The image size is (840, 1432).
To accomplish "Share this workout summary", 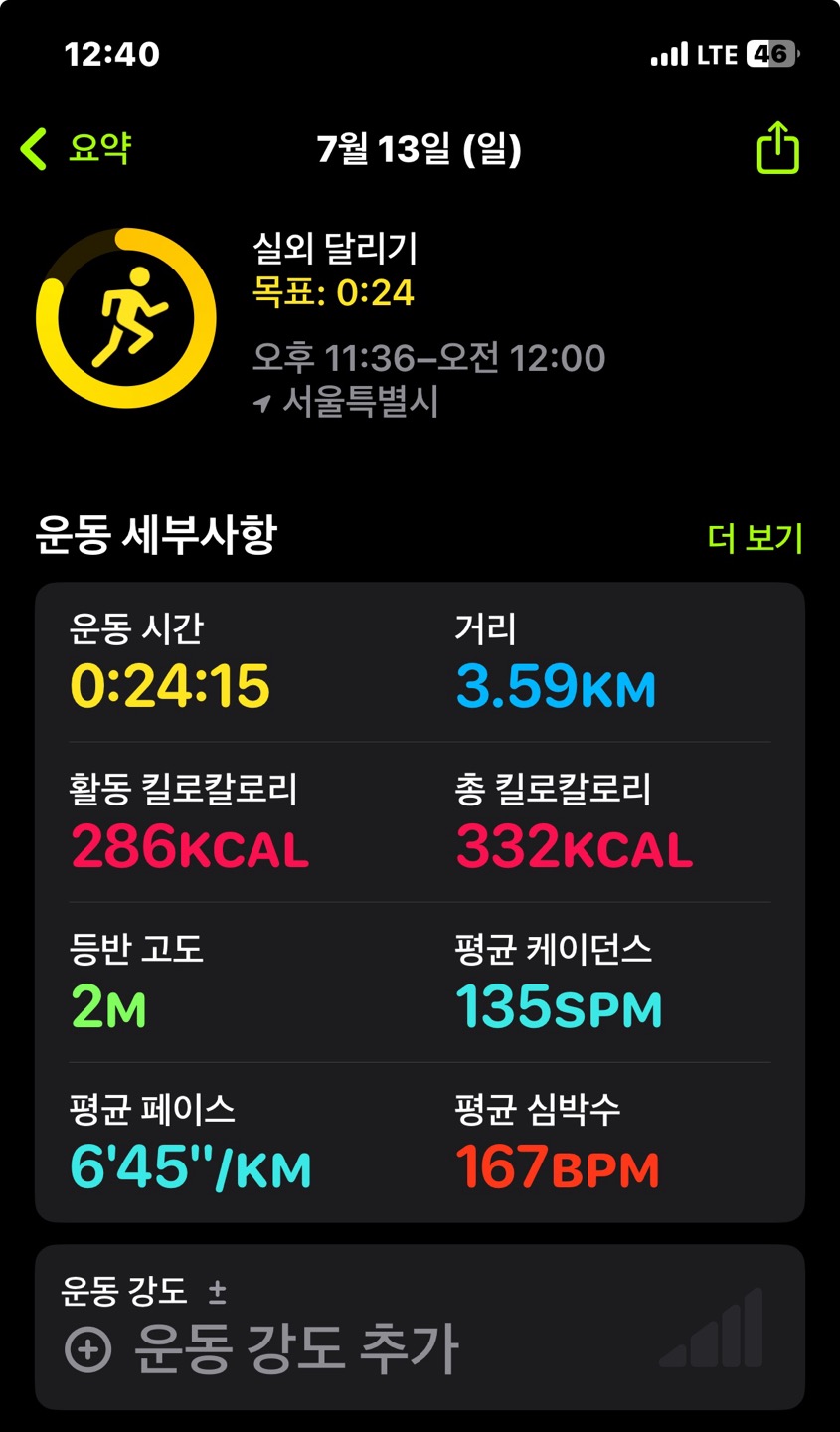I will [777, 149].
